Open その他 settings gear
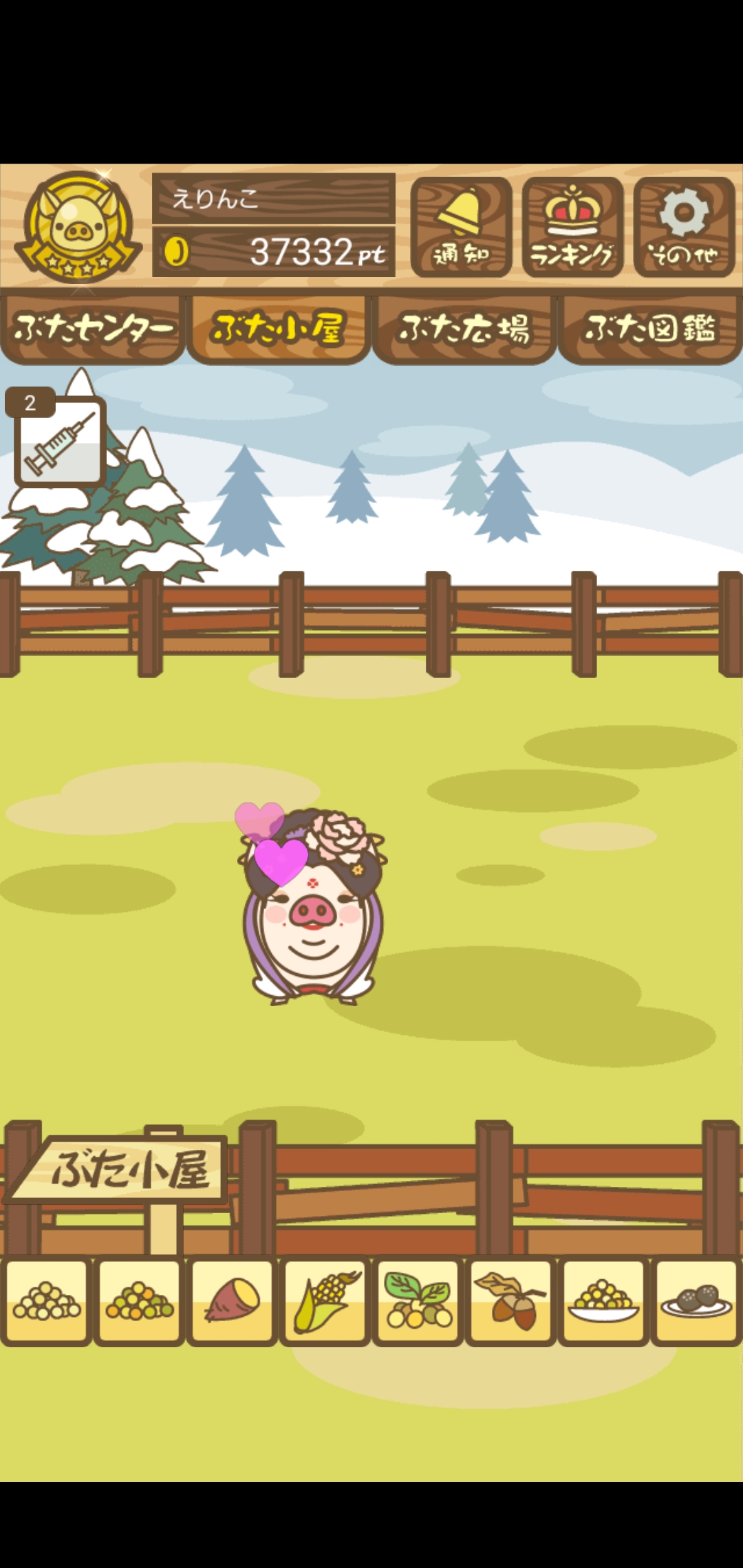The height and width of the screenshot is (1568, 743). [x=684, y=227]
